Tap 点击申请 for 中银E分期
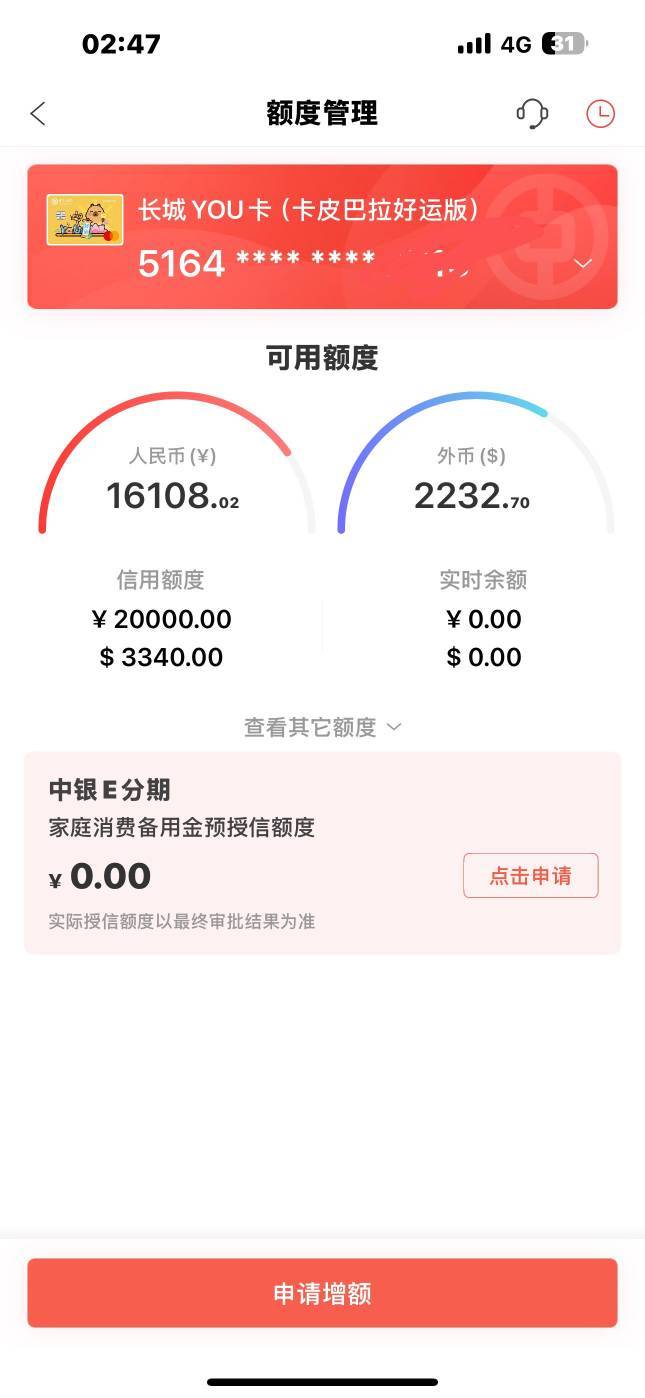 point(531,876)
